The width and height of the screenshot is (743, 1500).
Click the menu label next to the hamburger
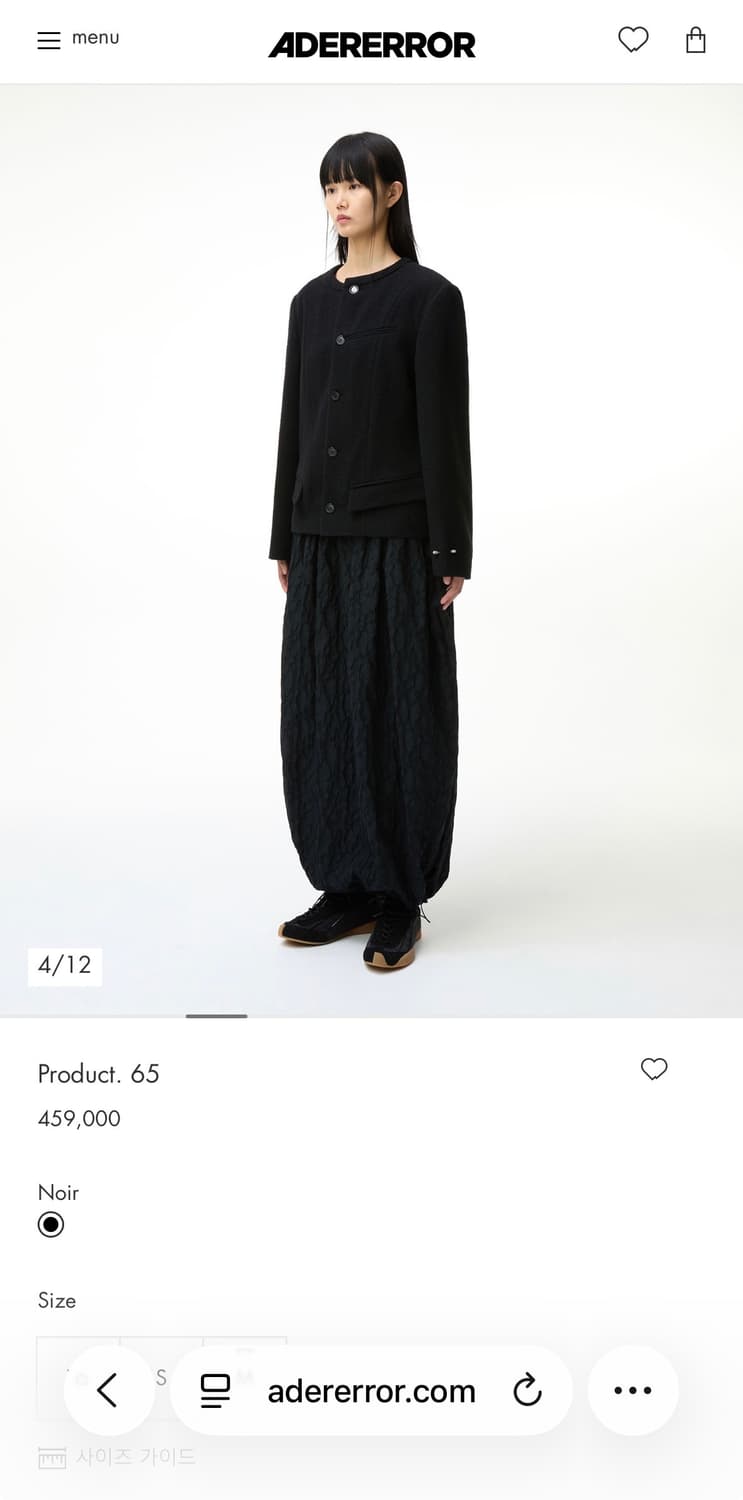pos(96,37)
